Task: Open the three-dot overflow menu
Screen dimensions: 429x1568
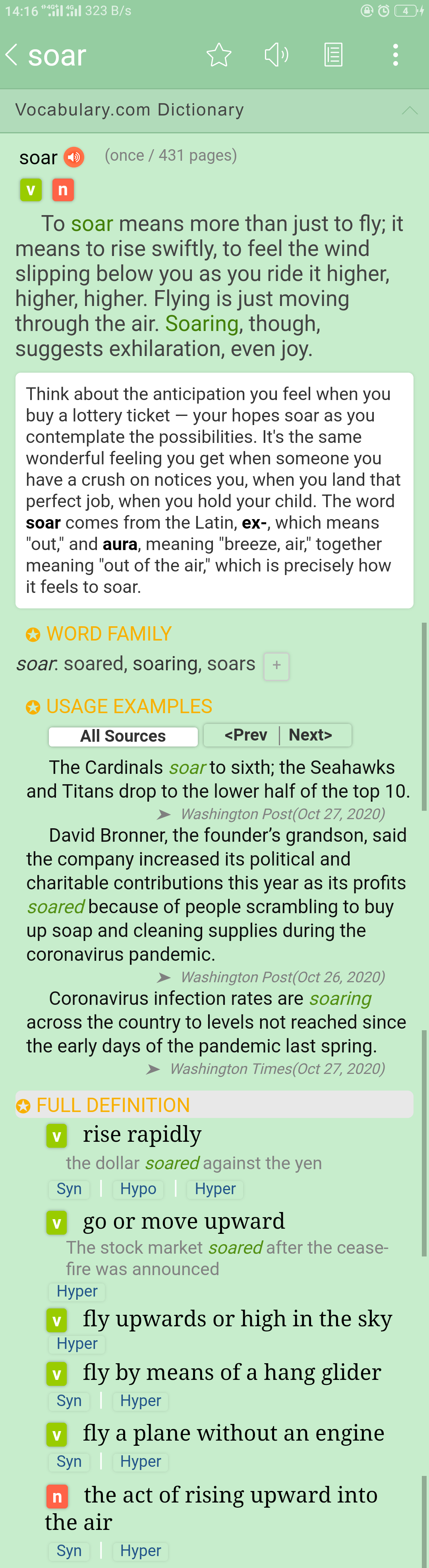Action: point(396,55)
